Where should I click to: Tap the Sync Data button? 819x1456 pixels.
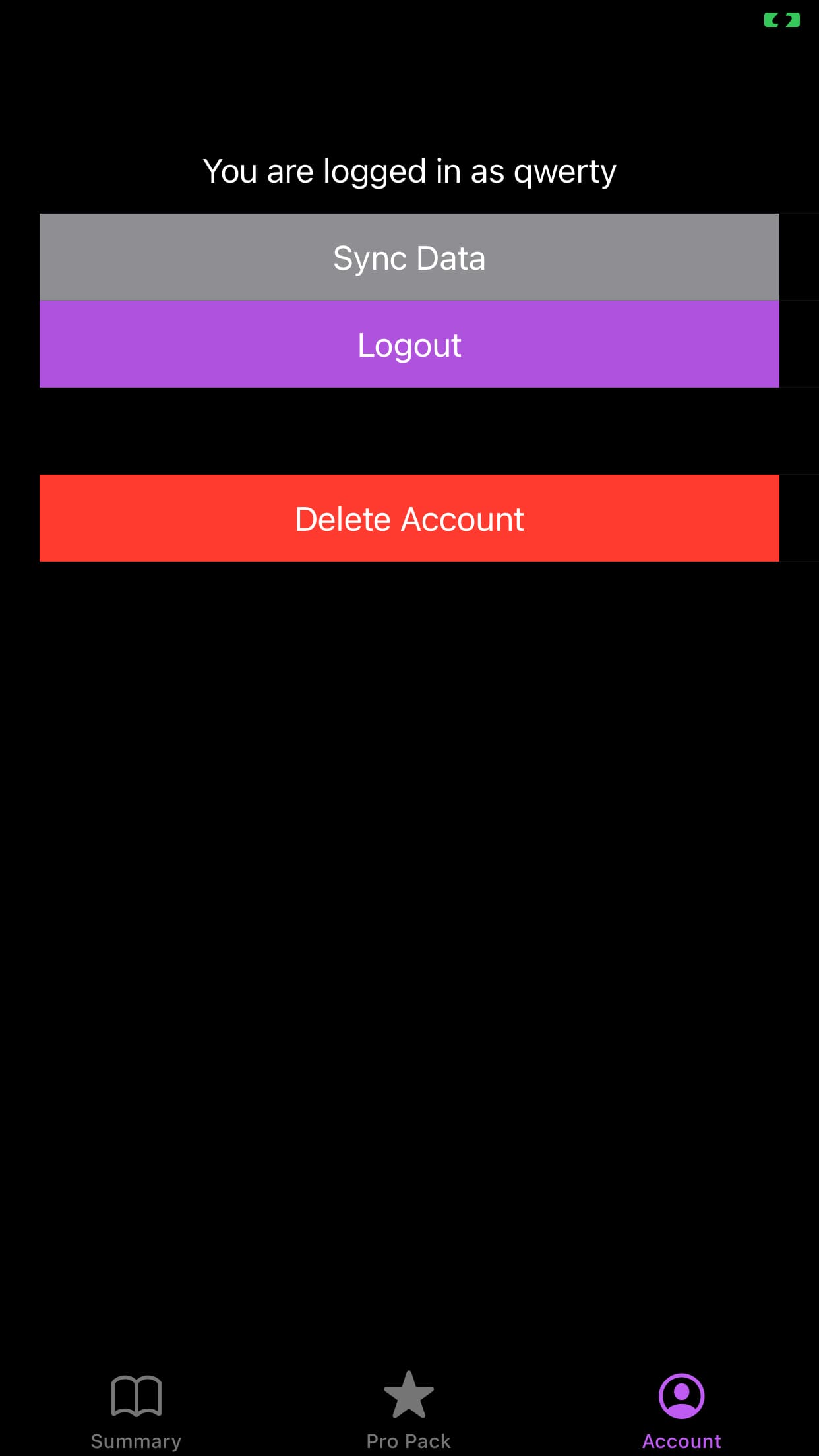coord(409,257)
